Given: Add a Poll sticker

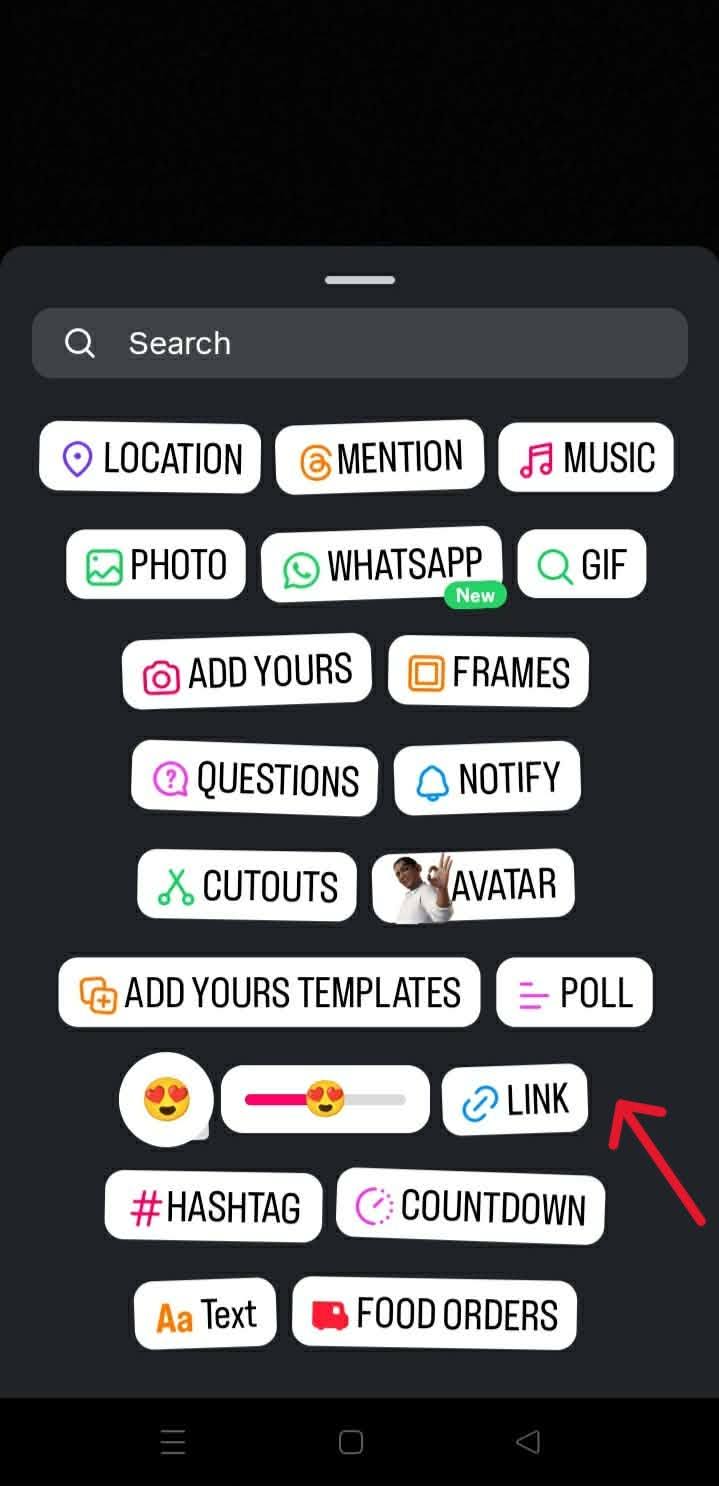Looking at the screenshot, I should coord(574,993).
